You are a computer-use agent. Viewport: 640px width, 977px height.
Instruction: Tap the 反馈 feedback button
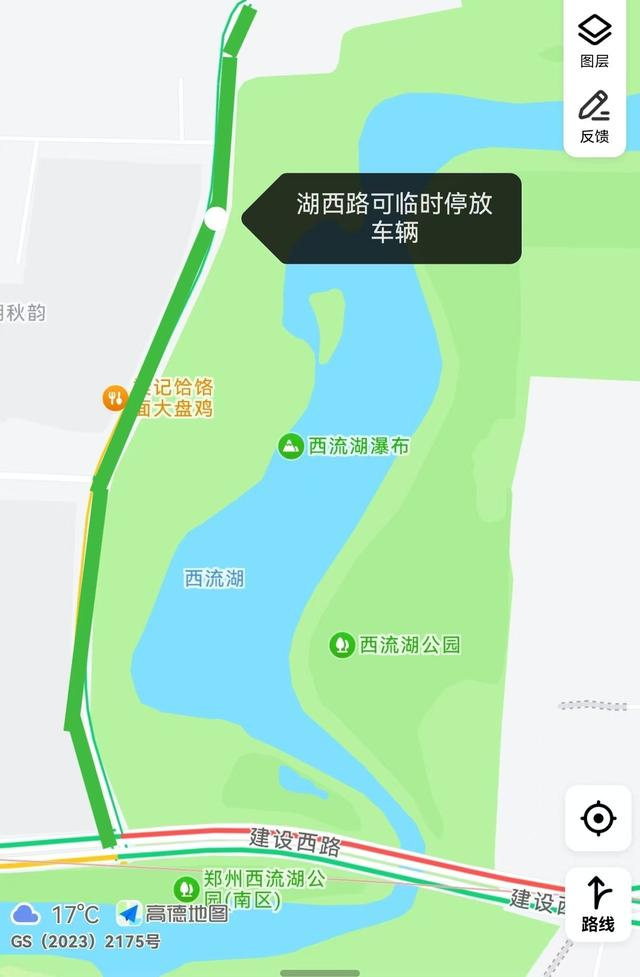(594, 116)
